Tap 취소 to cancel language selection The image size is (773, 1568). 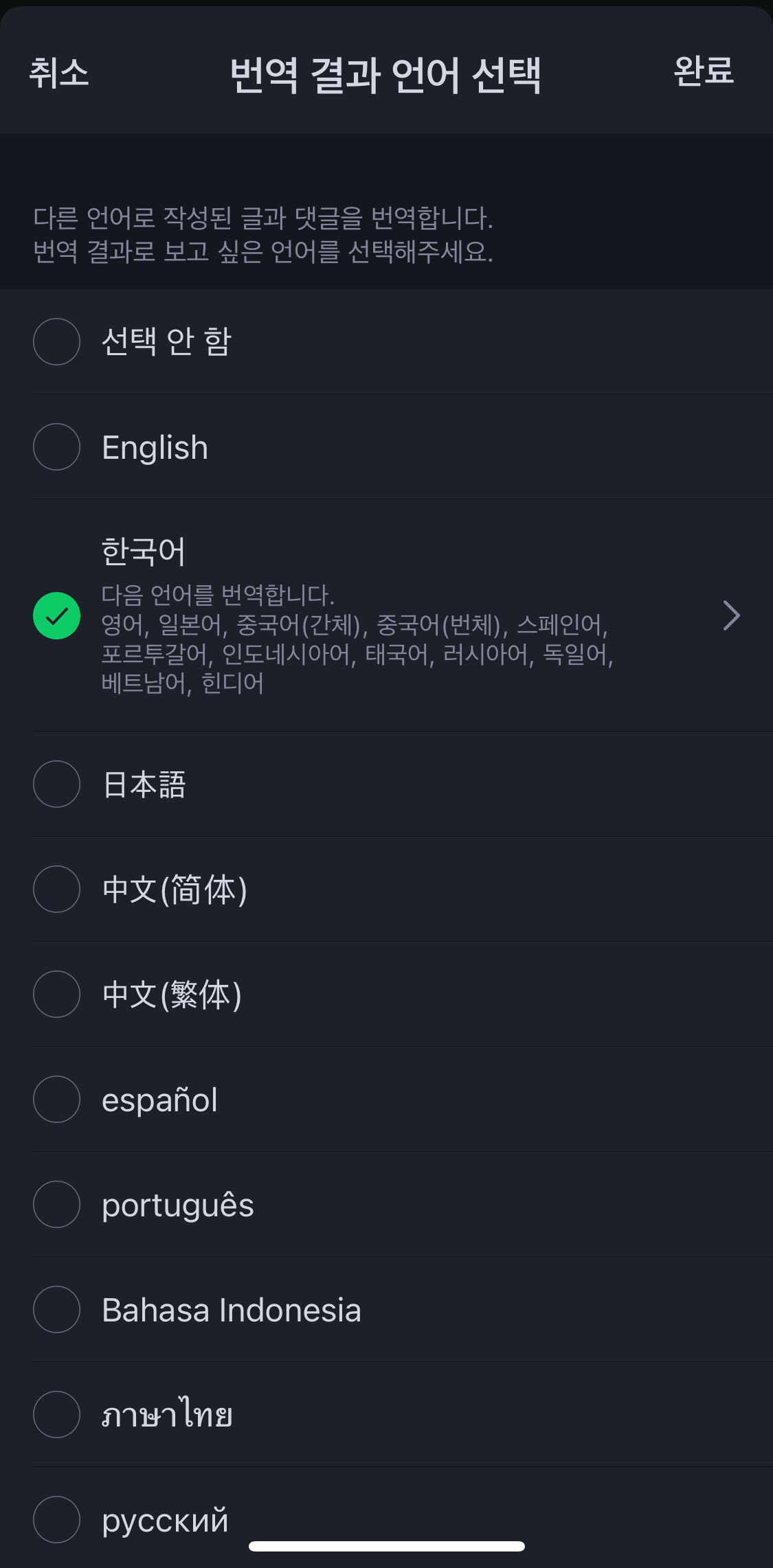pyautogui.click(x=58, y=74)
